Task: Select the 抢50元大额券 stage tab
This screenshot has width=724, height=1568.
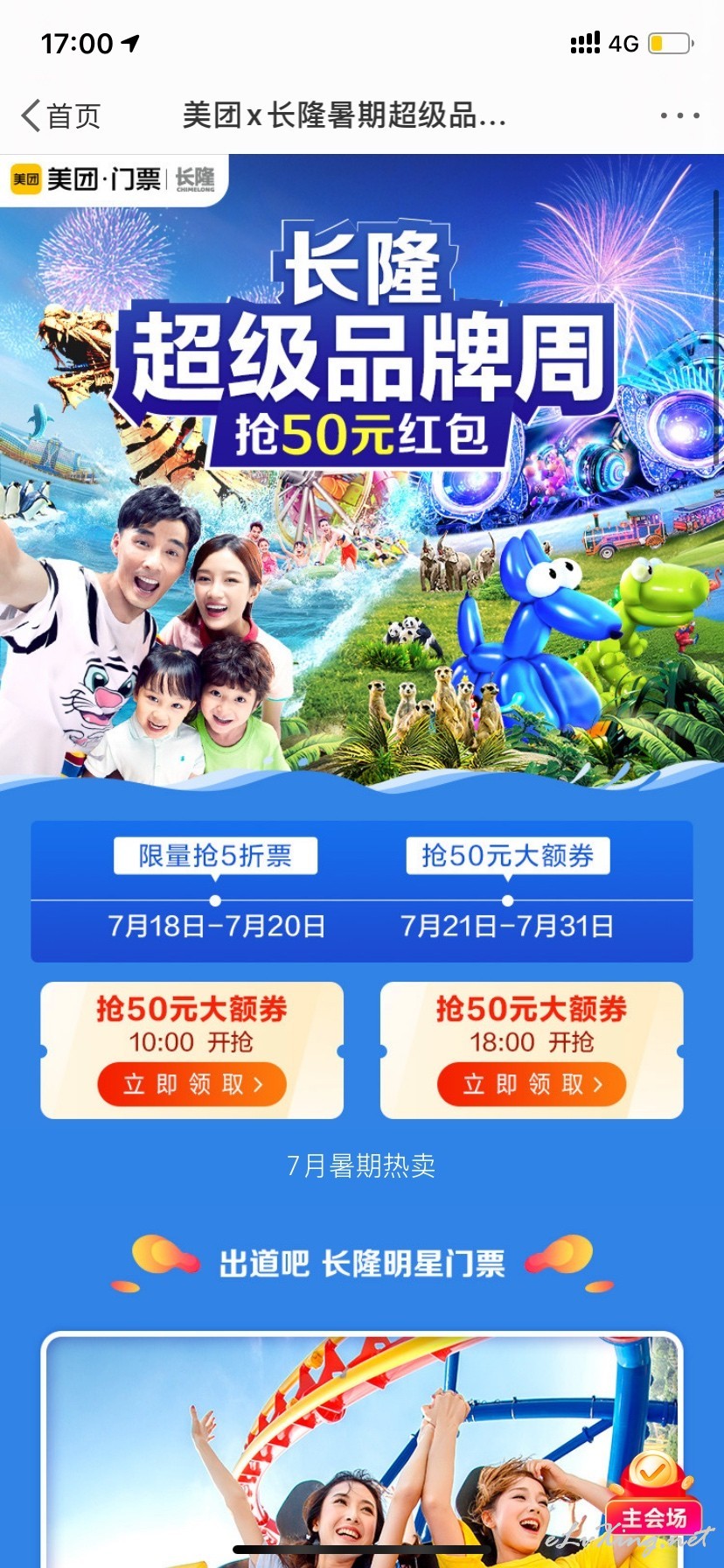Action: 507,856
